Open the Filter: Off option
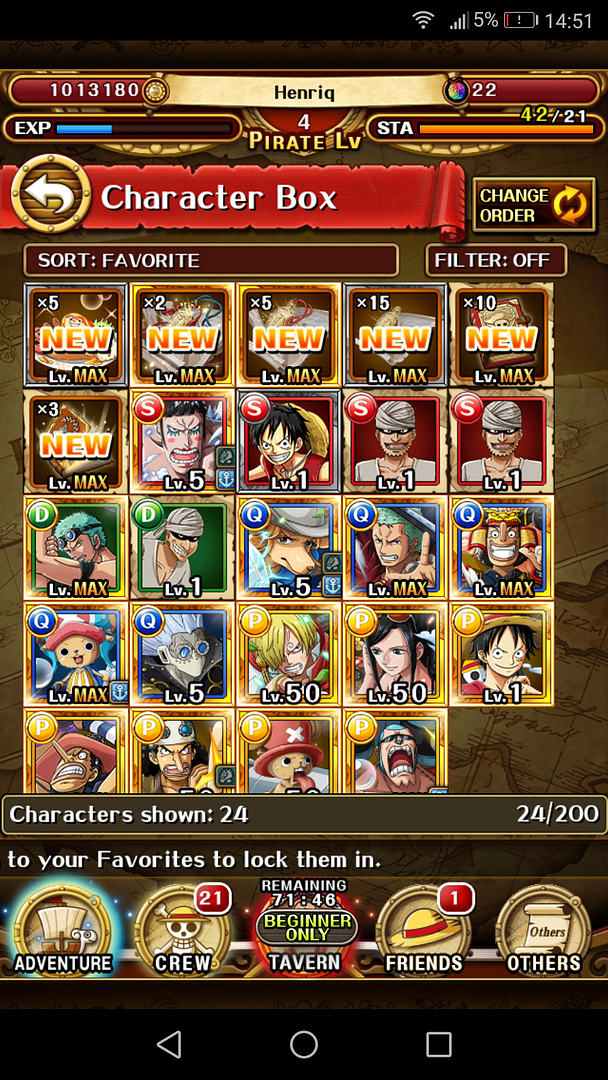608x1080 pixels. click(495, 260)
